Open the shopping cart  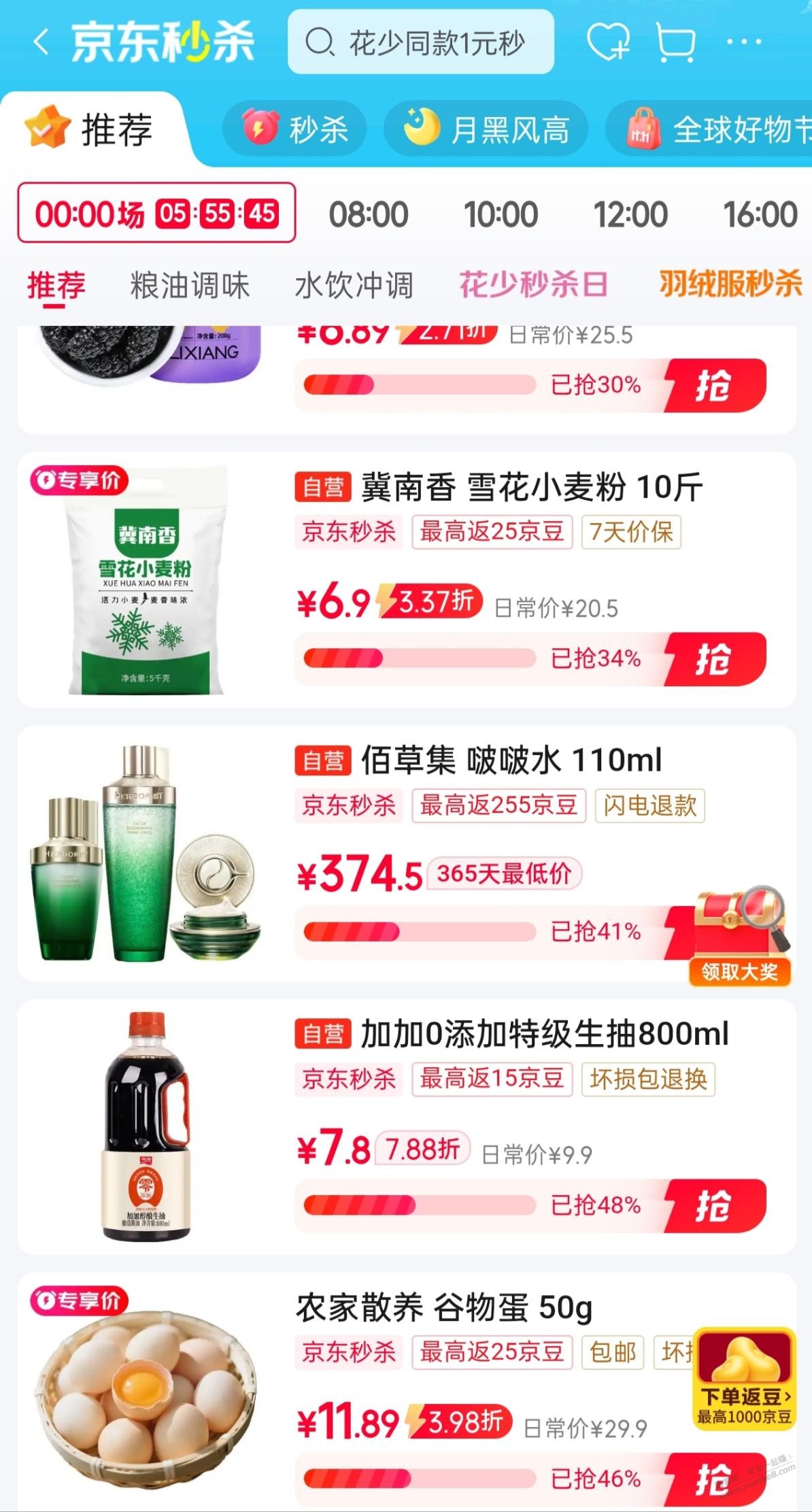675,42
